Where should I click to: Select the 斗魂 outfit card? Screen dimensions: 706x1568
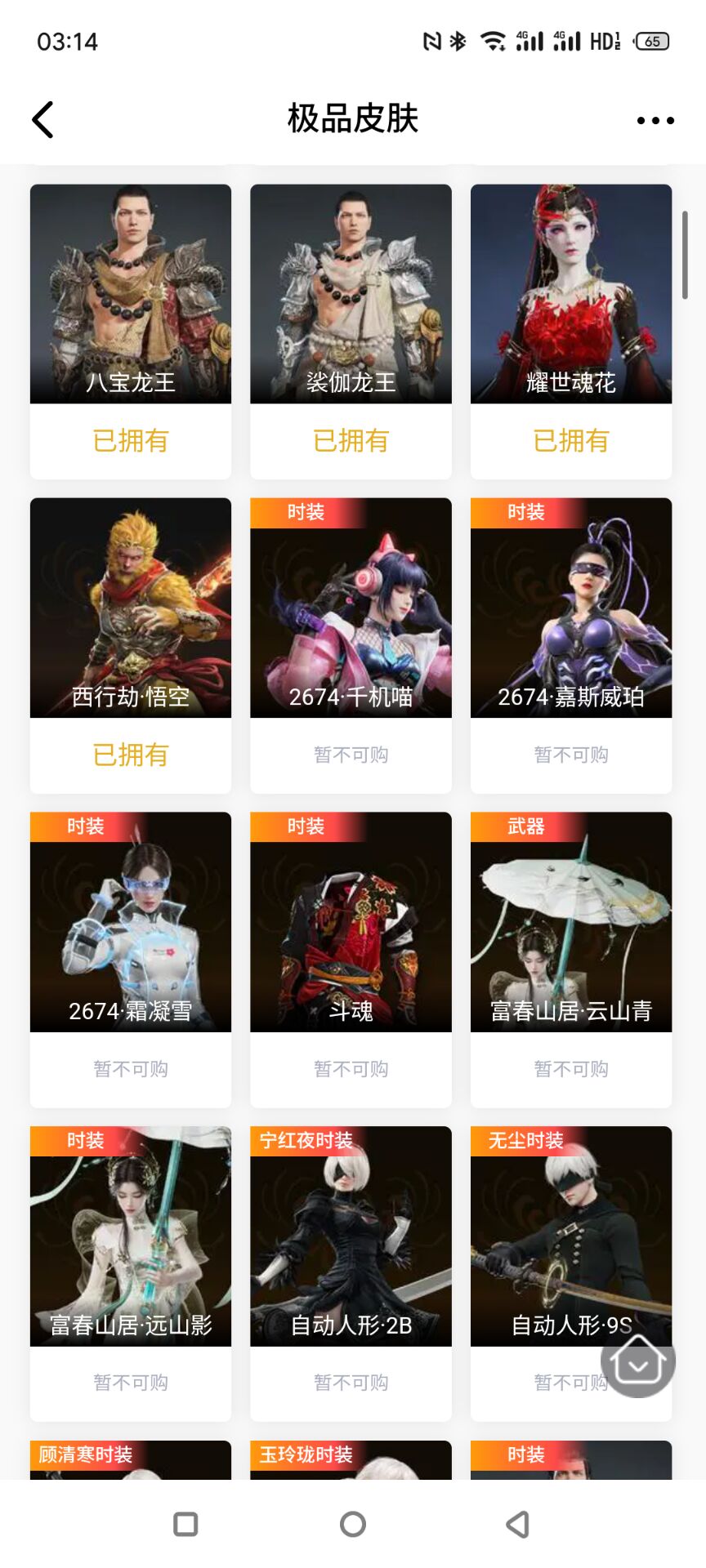tap(351, 923)
